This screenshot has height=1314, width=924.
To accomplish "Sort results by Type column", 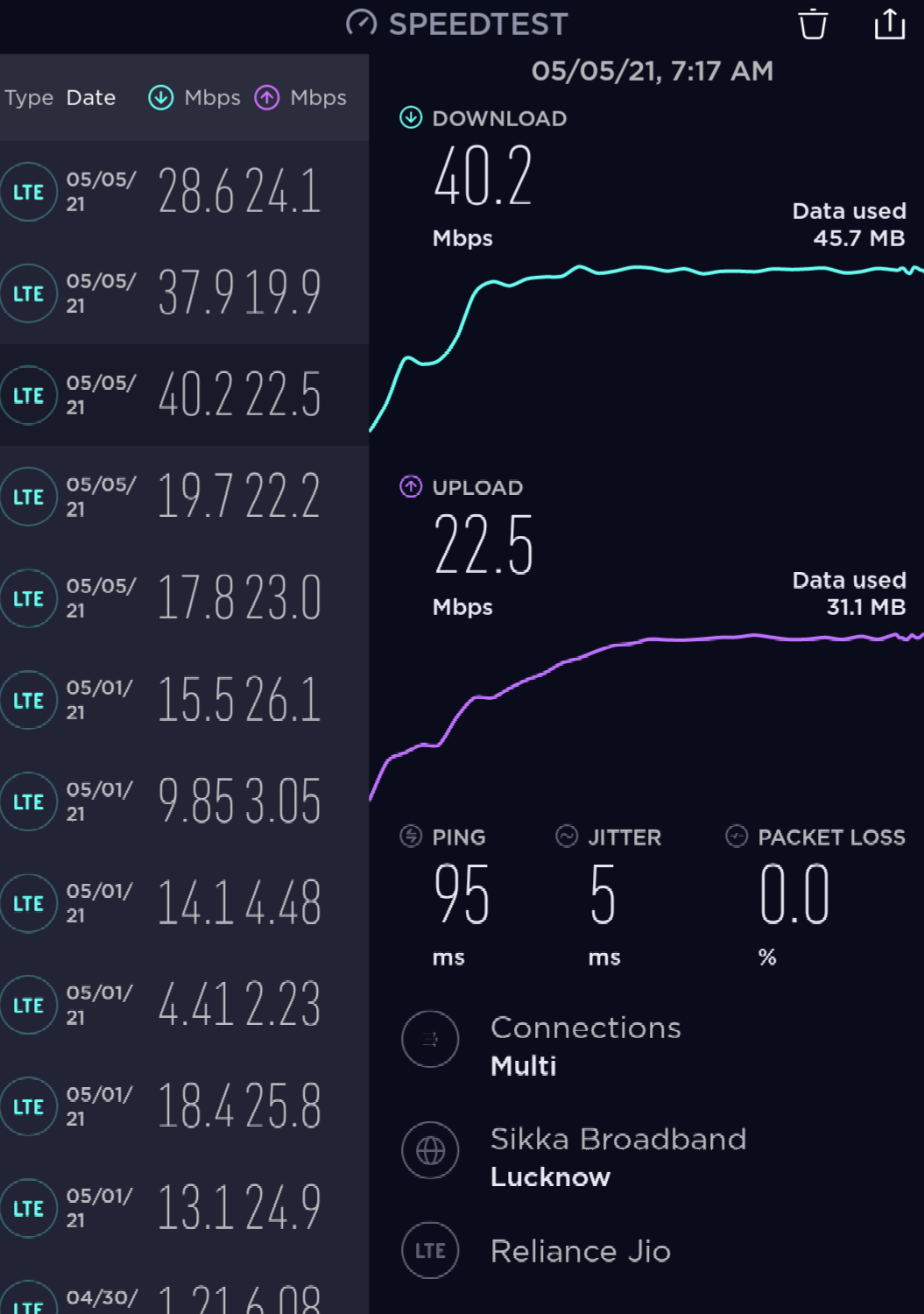I will click(29, 97).
